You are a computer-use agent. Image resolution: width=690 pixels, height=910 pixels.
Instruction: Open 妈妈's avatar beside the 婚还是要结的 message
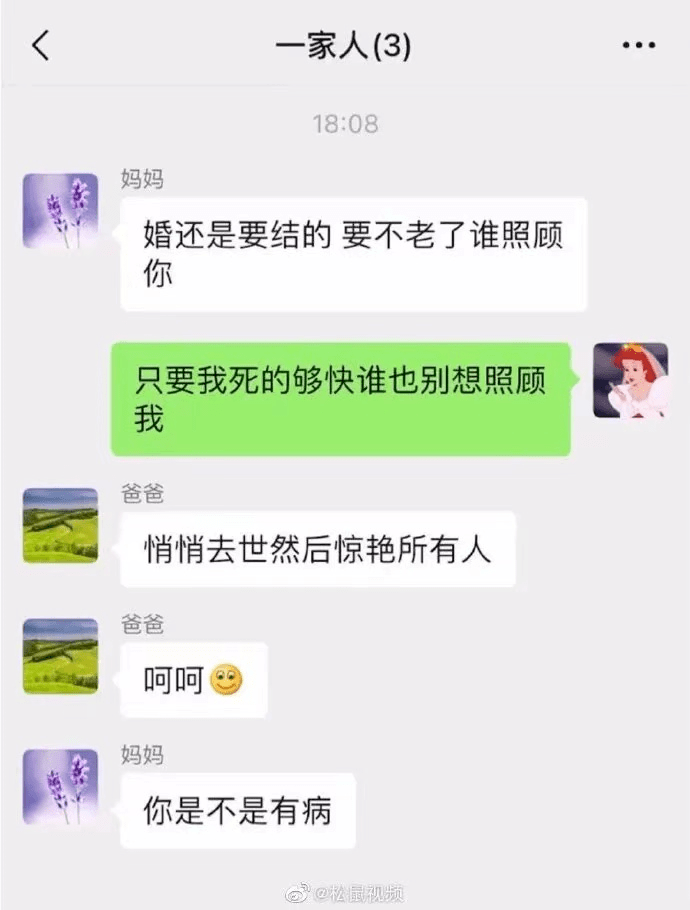click(x=60, y=211)
